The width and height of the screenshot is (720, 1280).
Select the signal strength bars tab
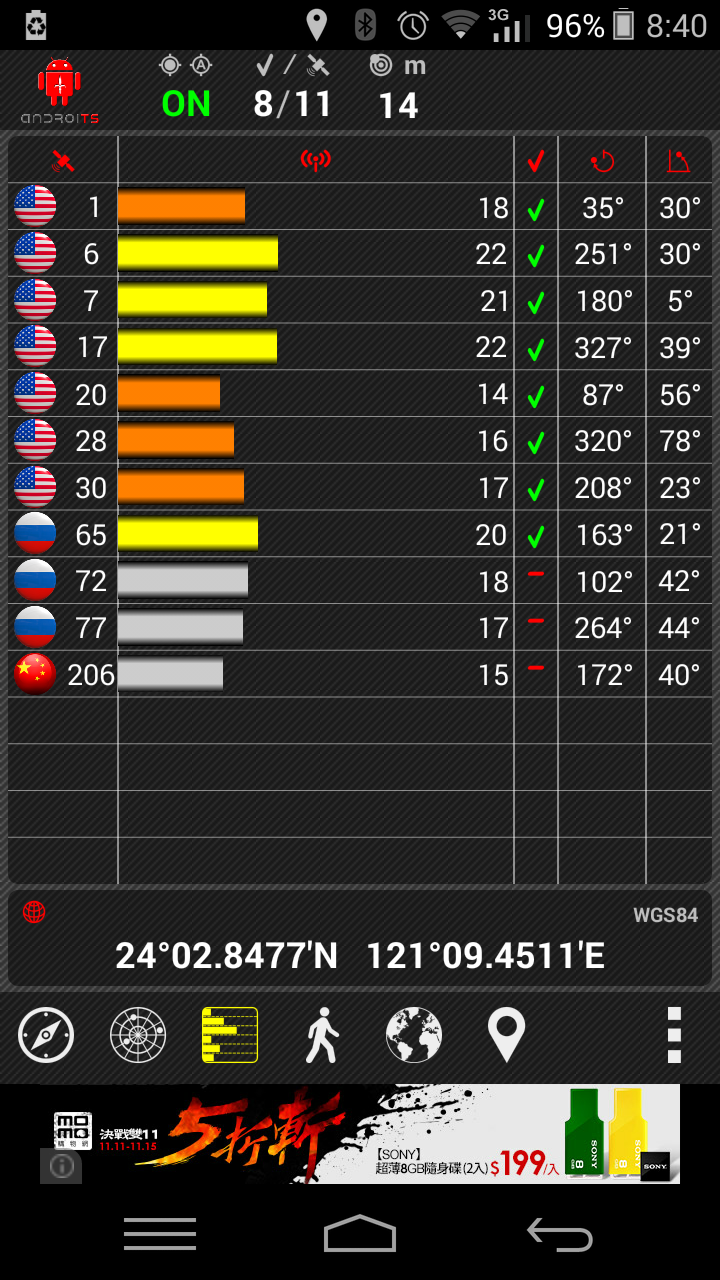point(230,1035)
